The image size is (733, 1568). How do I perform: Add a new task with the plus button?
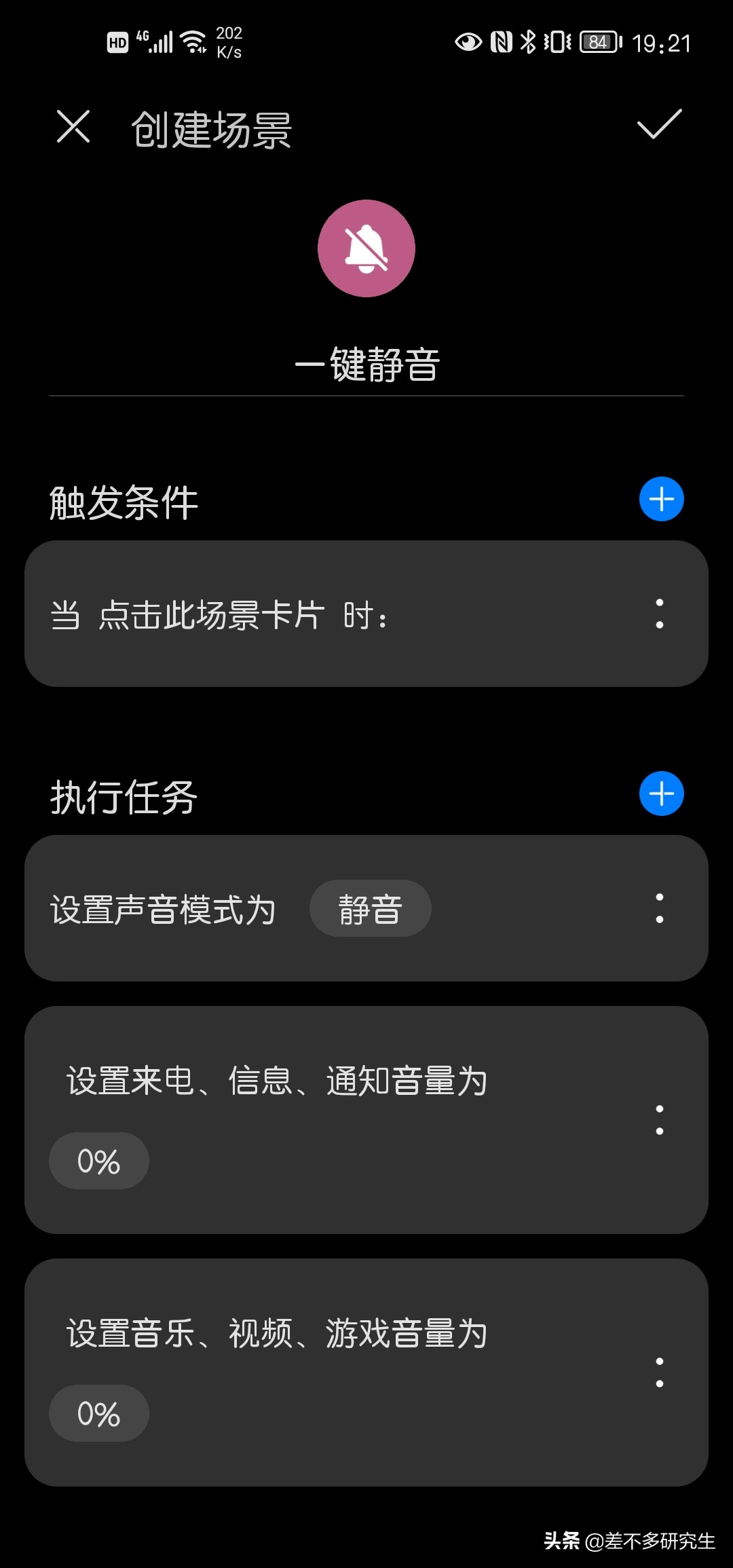[x=660, y=794]
